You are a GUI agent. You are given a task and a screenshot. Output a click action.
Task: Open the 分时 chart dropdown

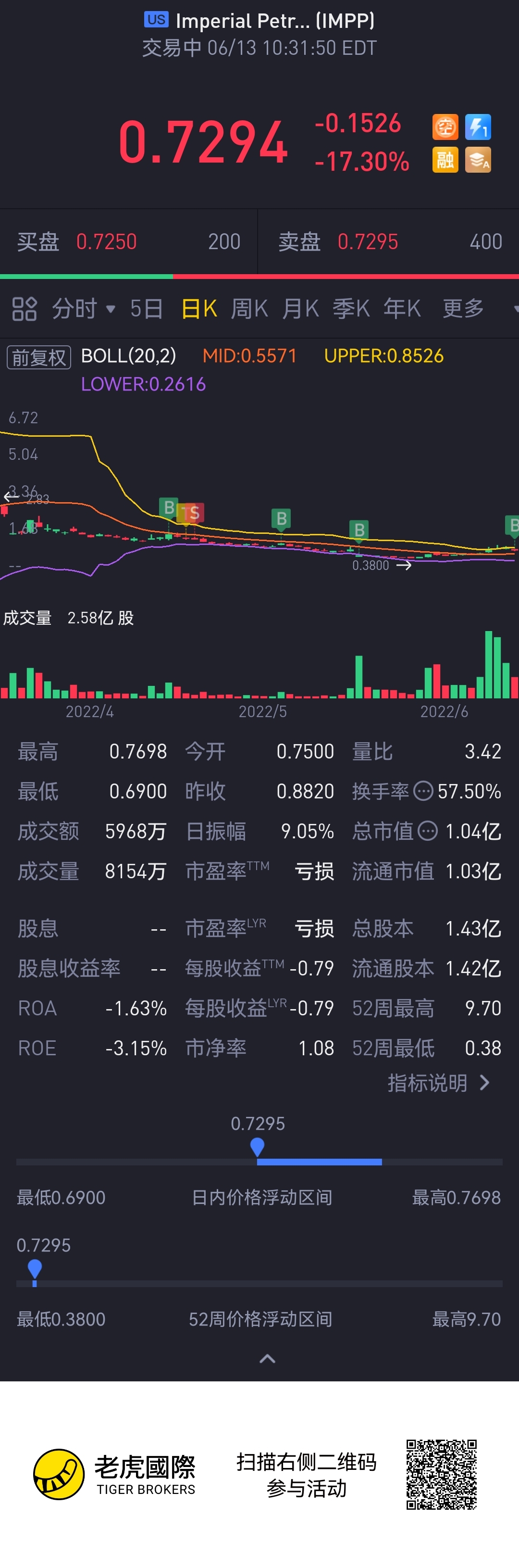click(x=83, y=309)
